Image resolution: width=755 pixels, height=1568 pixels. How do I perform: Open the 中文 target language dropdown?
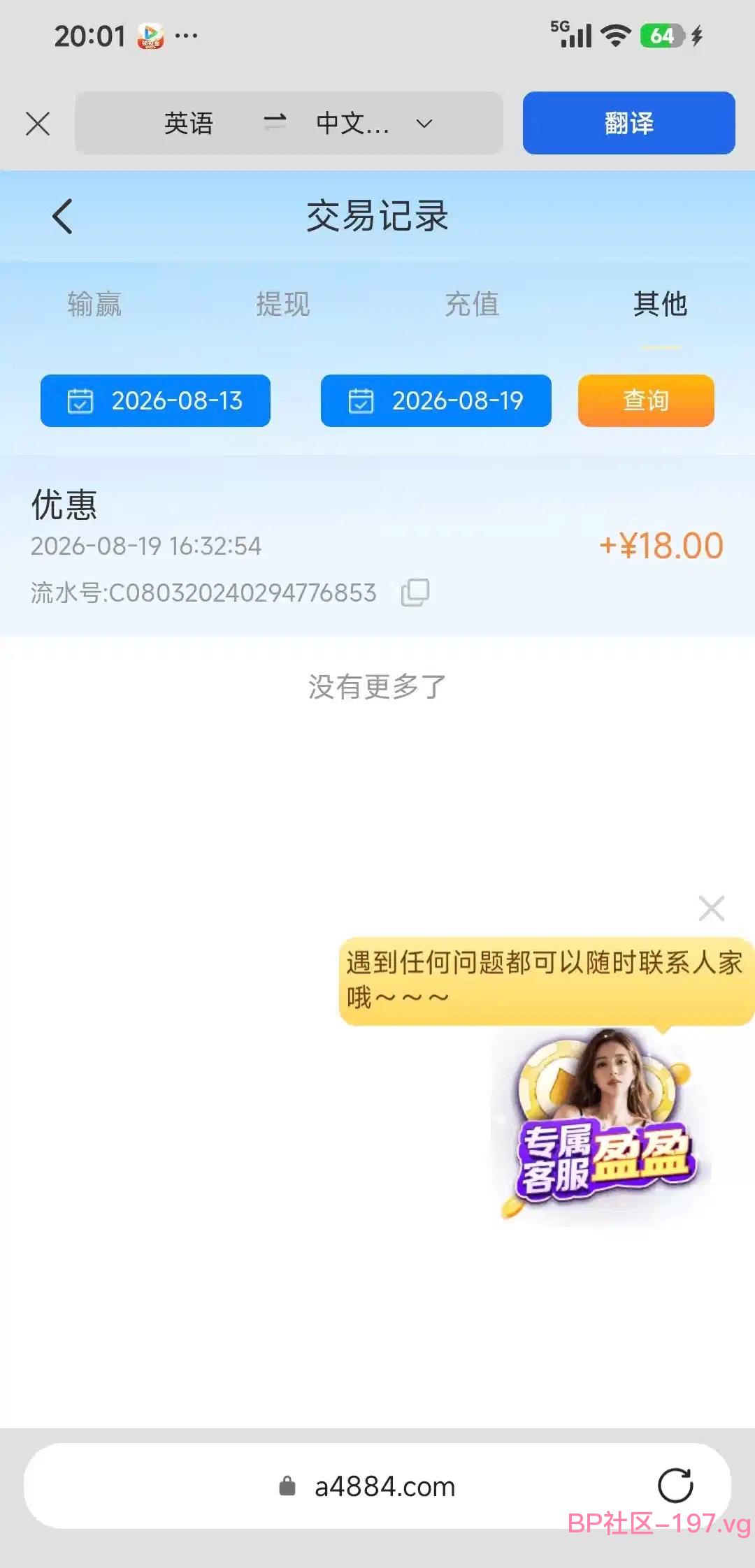pyautogui.click(x=374, y=124)
